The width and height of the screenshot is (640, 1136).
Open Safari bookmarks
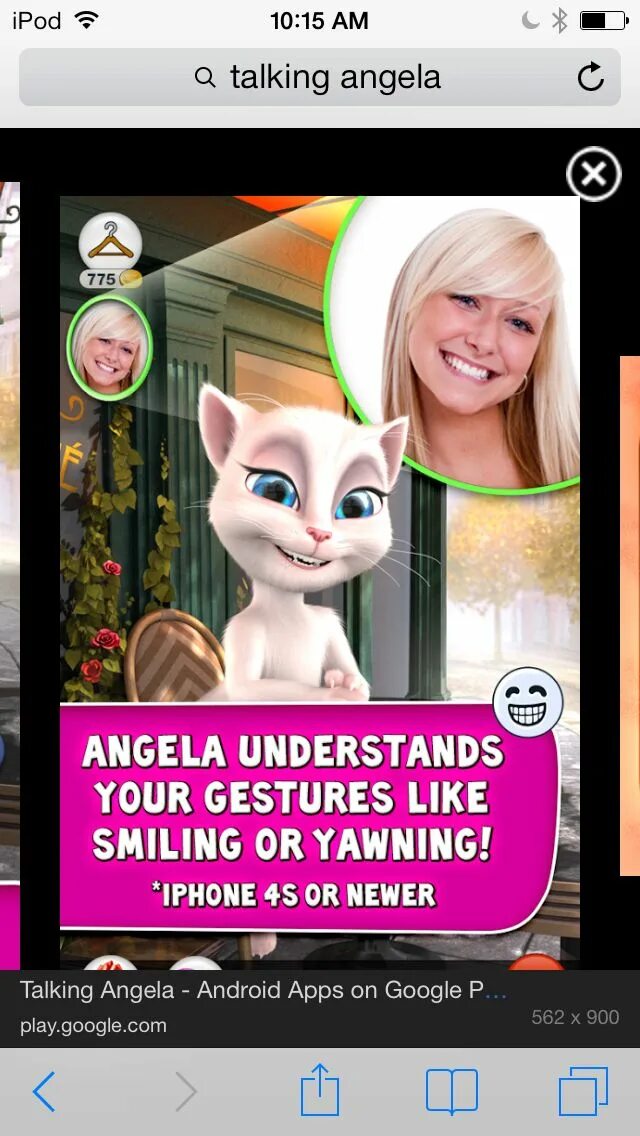point(452,1091)
